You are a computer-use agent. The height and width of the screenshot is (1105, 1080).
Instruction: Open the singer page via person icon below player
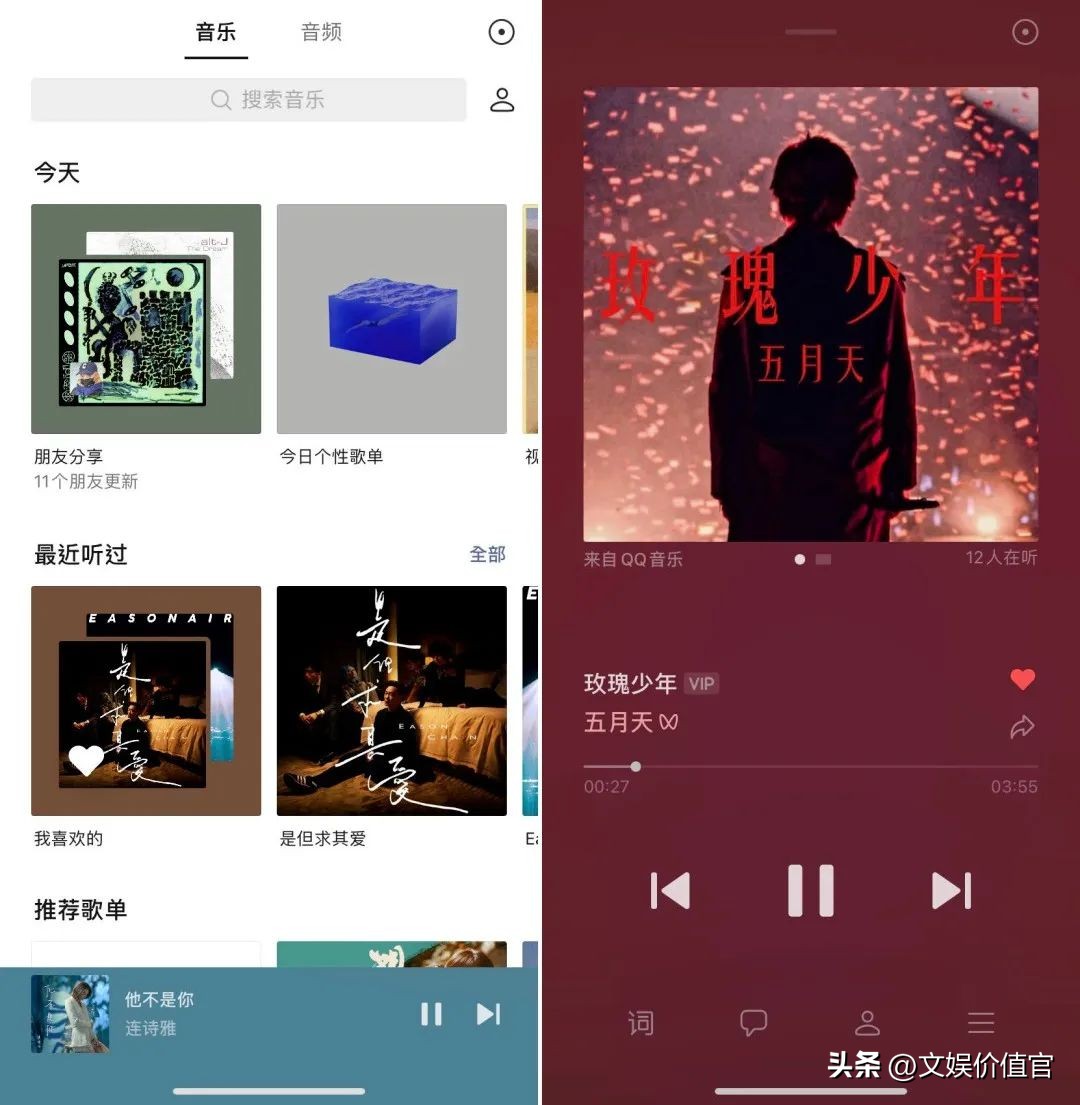tap(867, 1022)
